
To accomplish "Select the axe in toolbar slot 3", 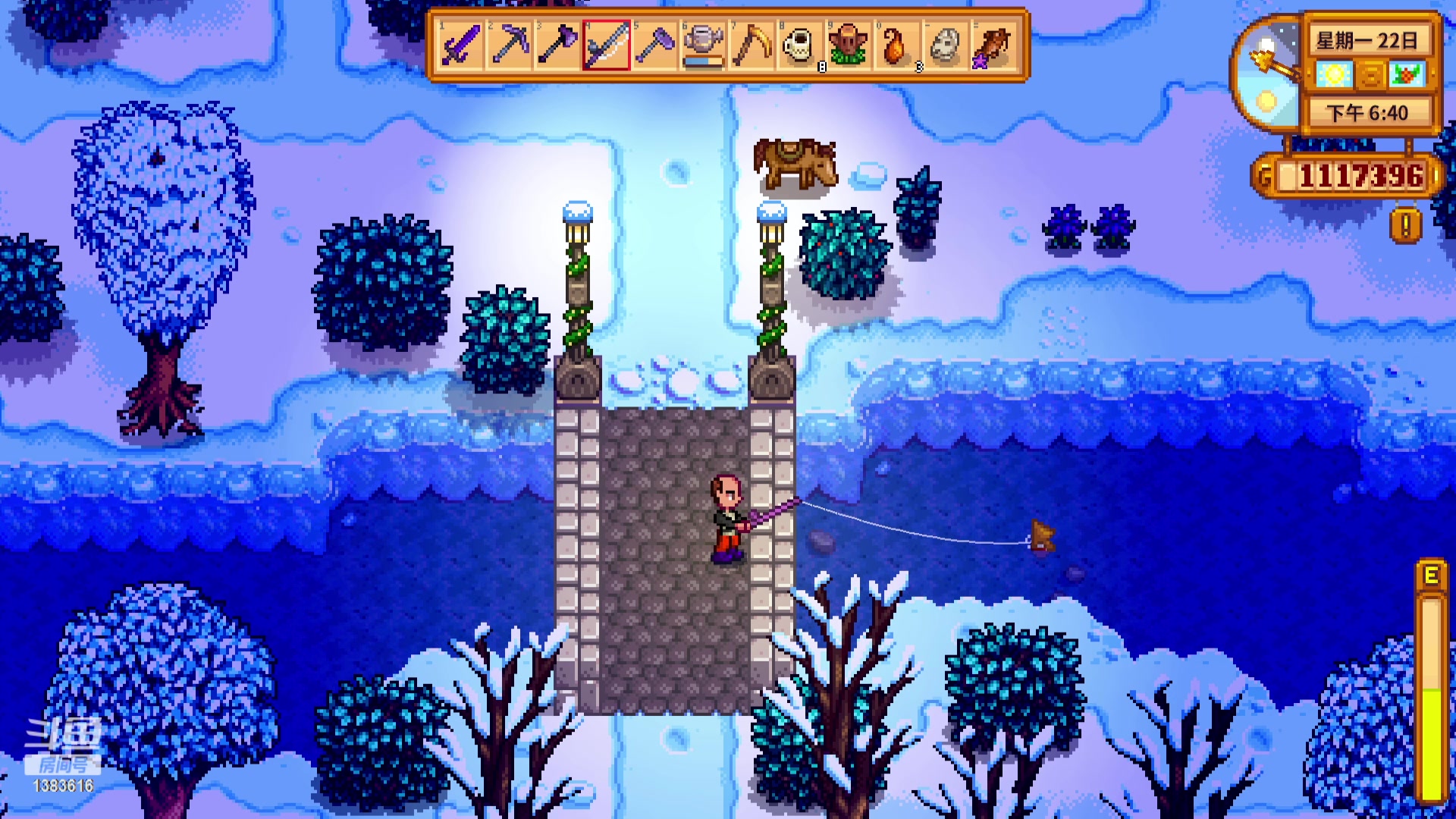I will (558, 45).
